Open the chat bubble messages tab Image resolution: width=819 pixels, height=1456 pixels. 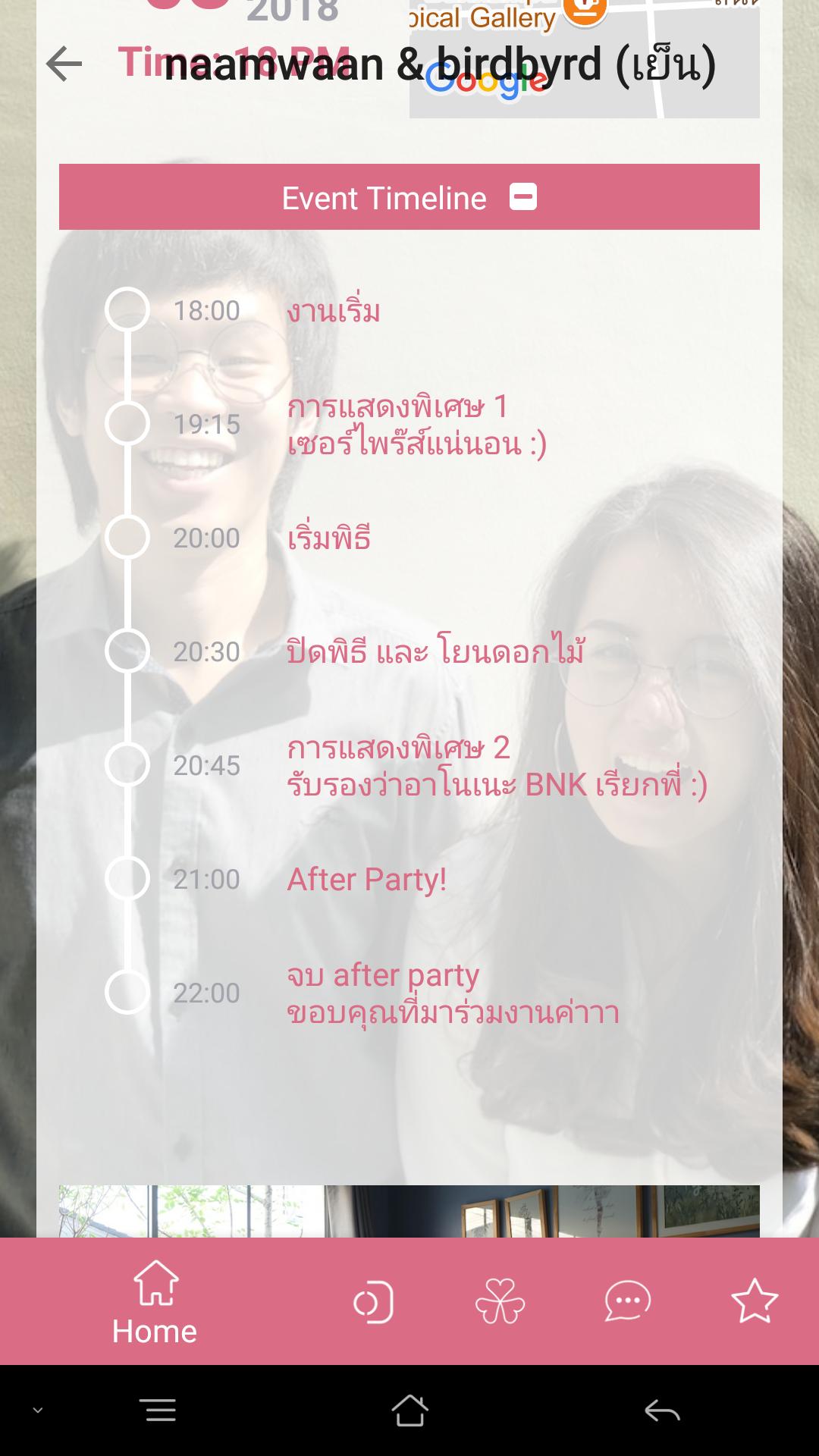(x=627, y=1301)
